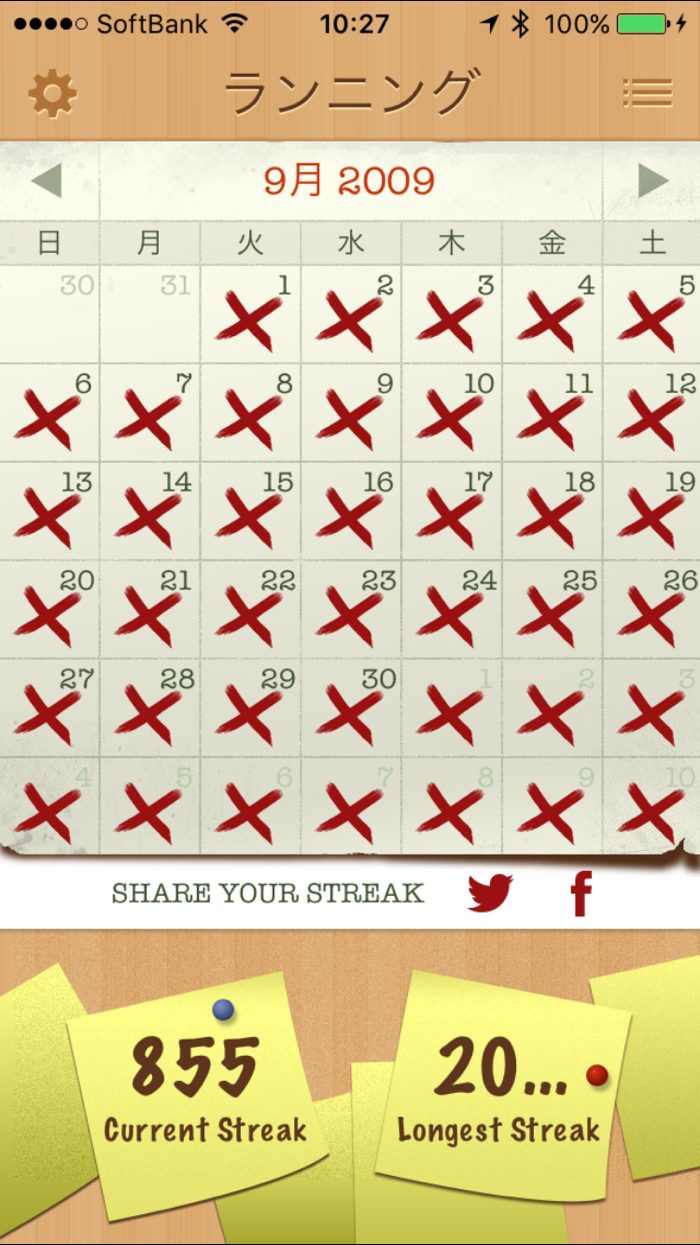Tap the day 27 calendar cell

point(49,708)
